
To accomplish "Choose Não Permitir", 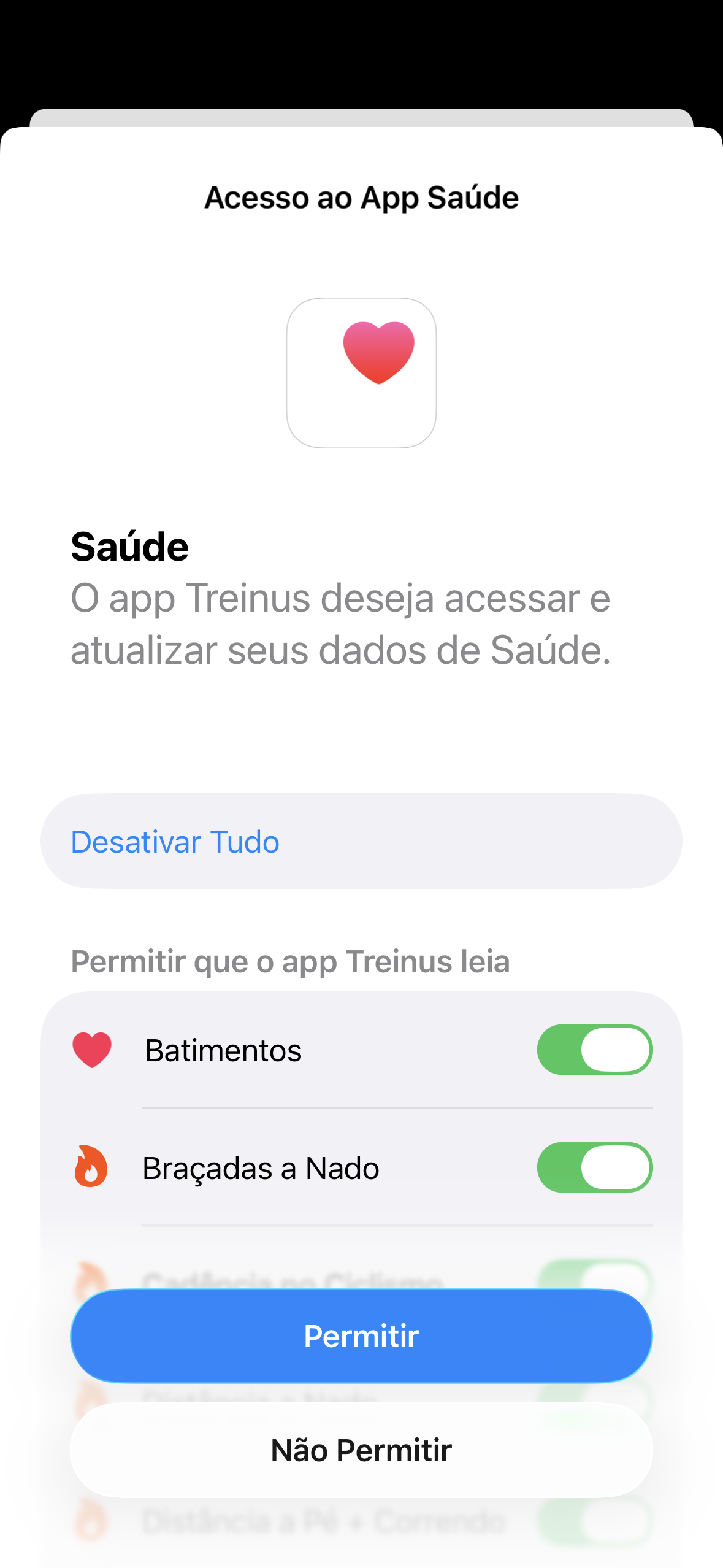I will pos(361,1450).
